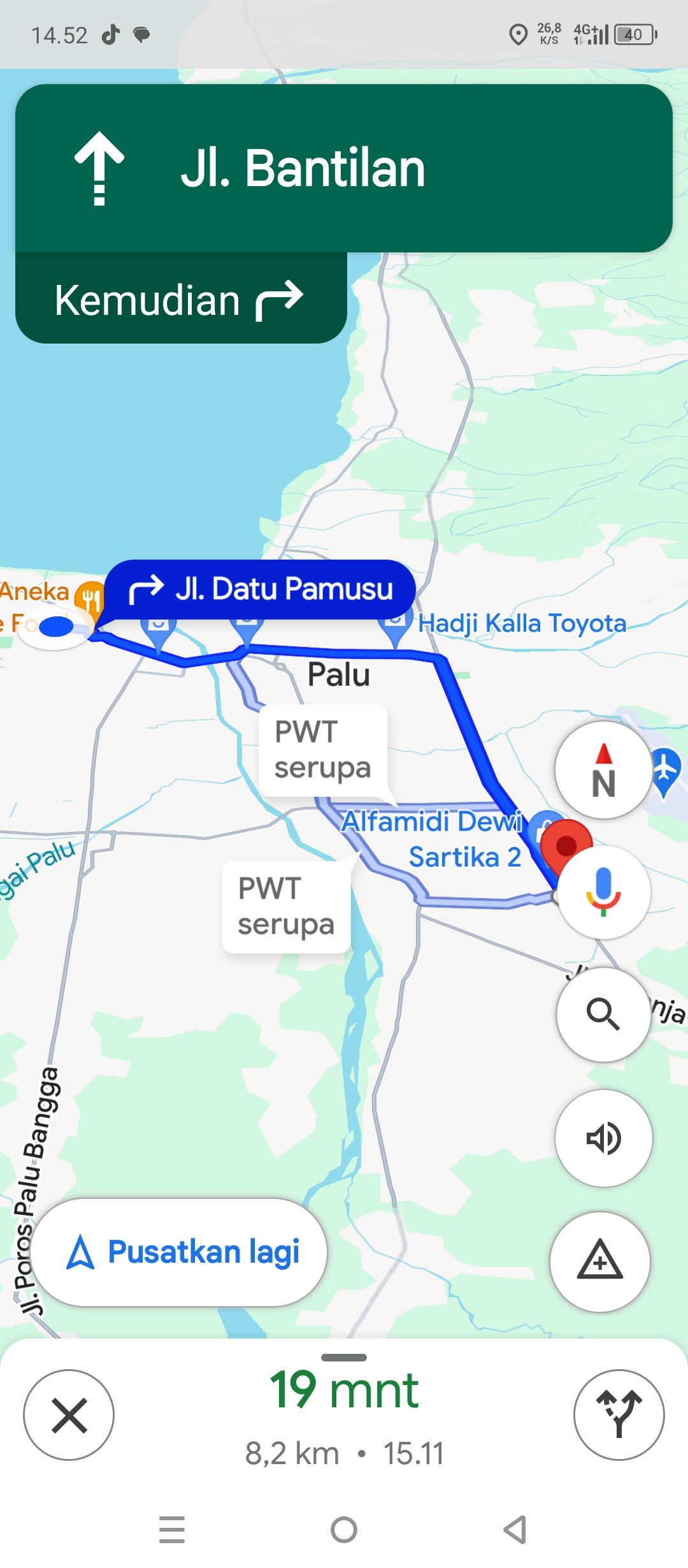This screenshot has height=1568, width=688.
Task: Search along the route
Action: [603, 1014]
